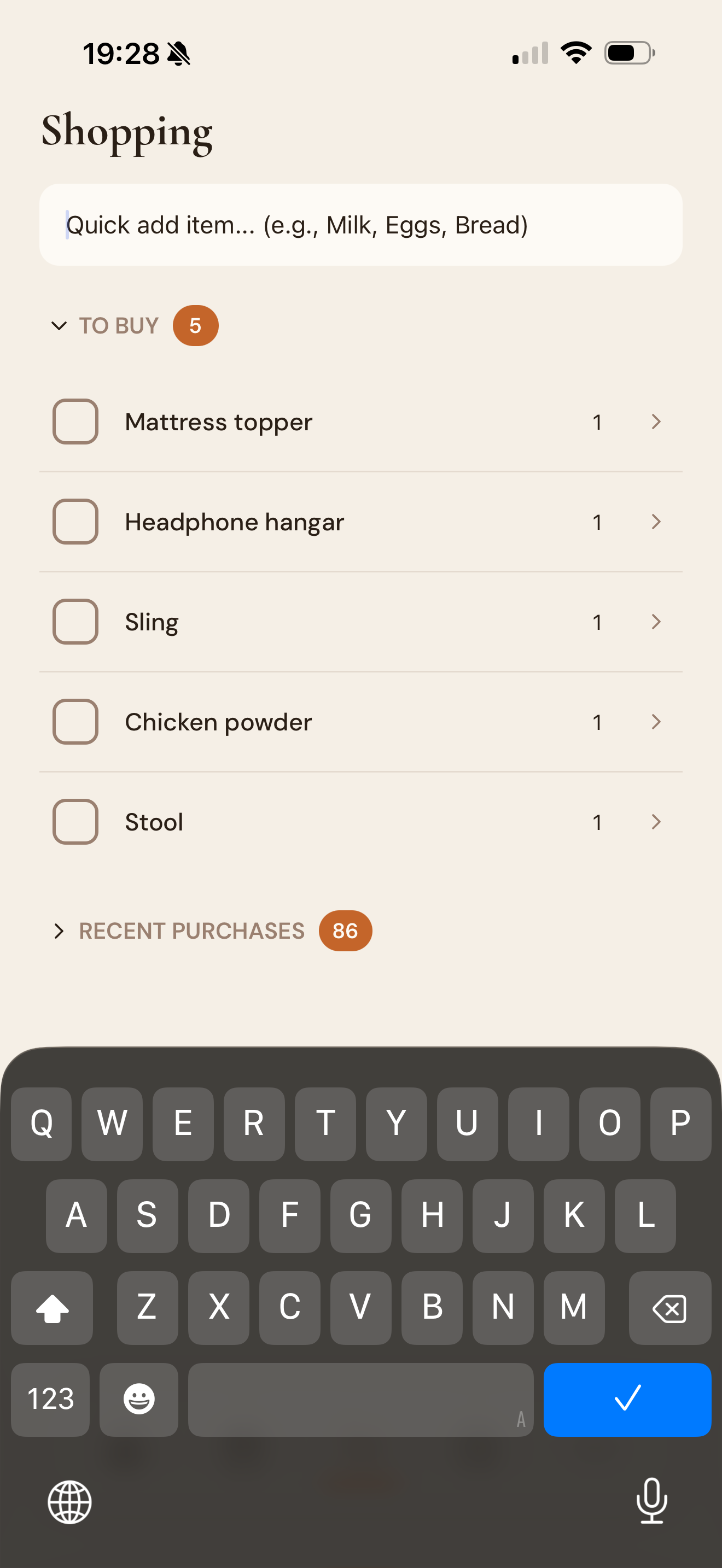
Task: Tap the orange badge showing 5 items
Action: coord(195,325)
